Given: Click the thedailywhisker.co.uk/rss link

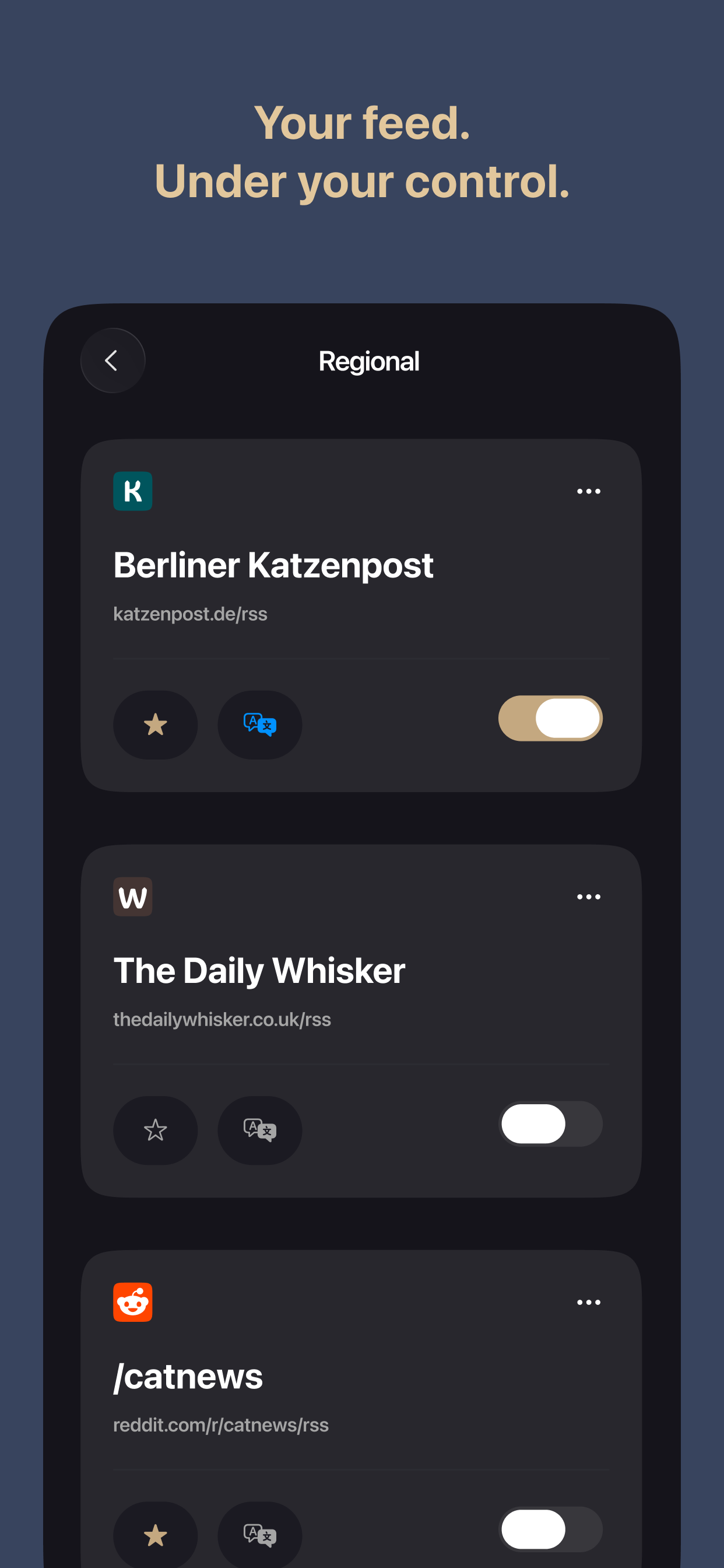Looking at the screenshot, I should point(222,1020).
